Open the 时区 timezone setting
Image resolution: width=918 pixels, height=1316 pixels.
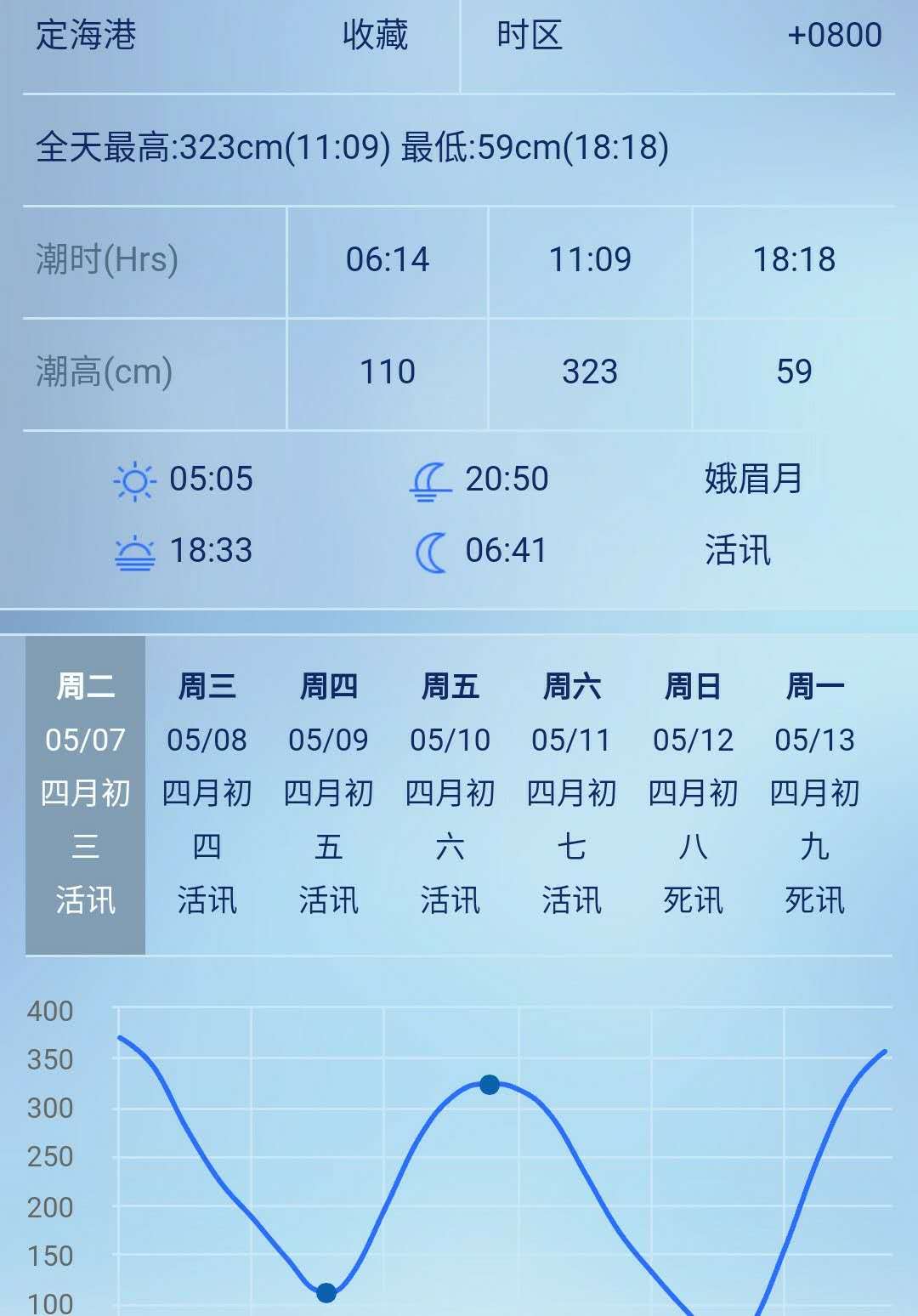528,36
